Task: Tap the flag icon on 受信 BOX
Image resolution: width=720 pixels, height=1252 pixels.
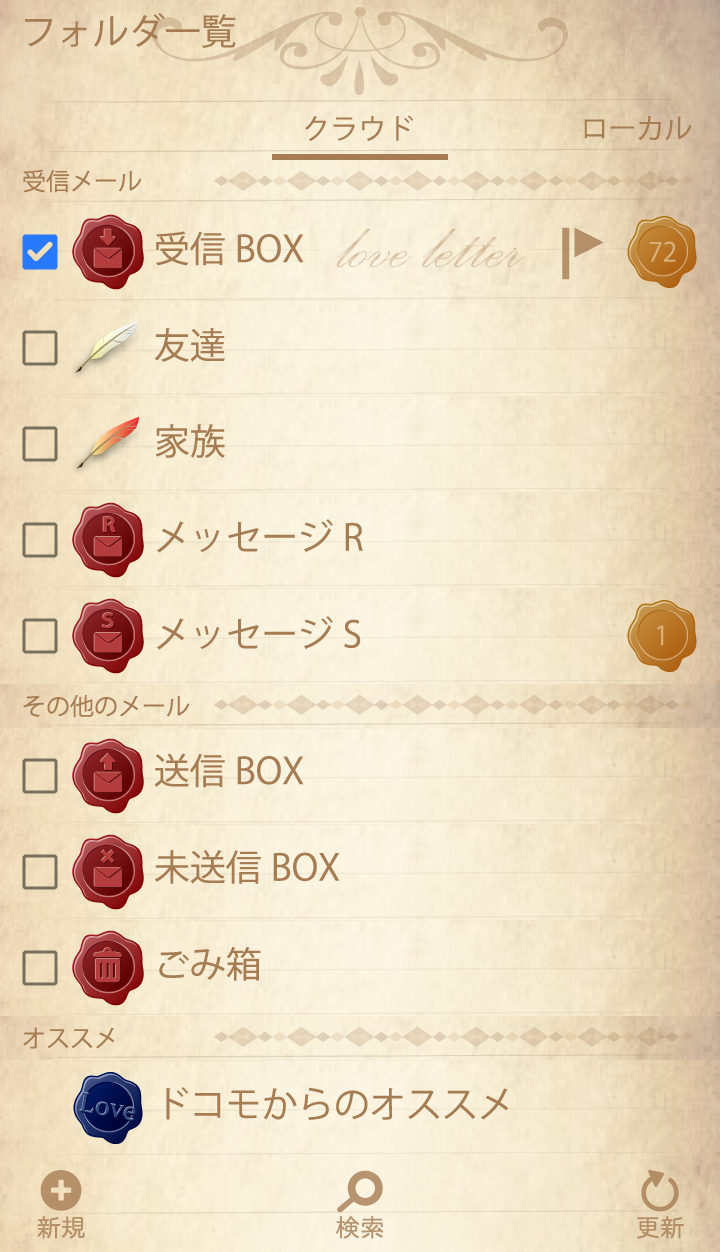Action: coord(581,252)
